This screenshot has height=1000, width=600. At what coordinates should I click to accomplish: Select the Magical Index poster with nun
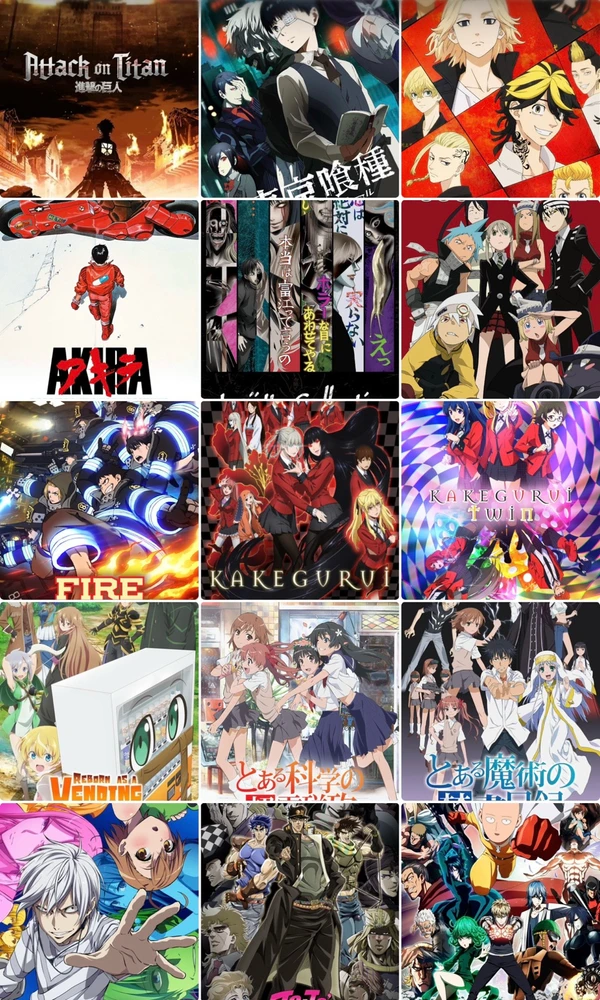tap(500, 701)
